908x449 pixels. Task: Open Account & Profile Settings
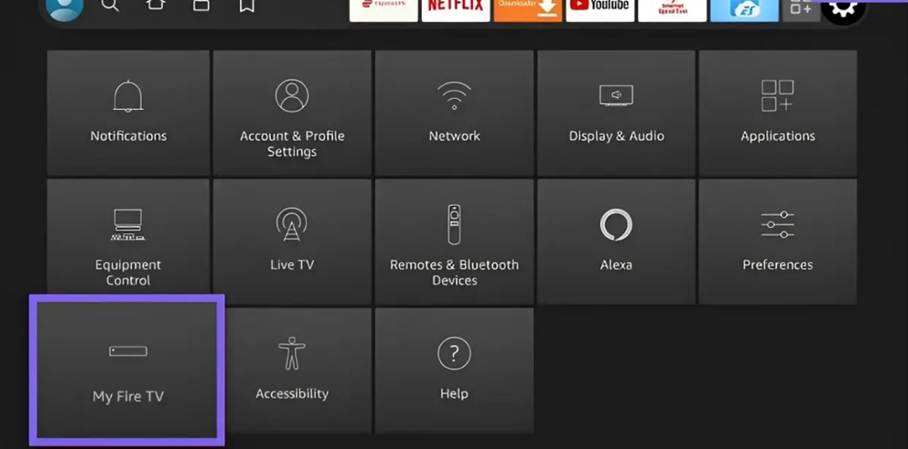pos(292,112)
